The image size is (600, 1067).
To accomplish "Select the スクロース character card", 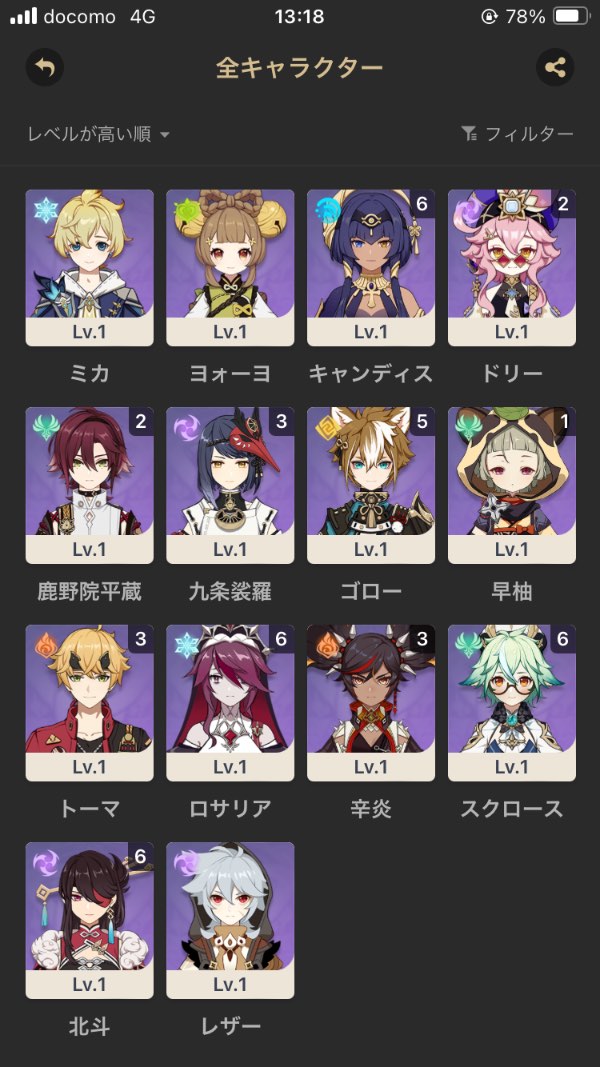I will point(512,702).
